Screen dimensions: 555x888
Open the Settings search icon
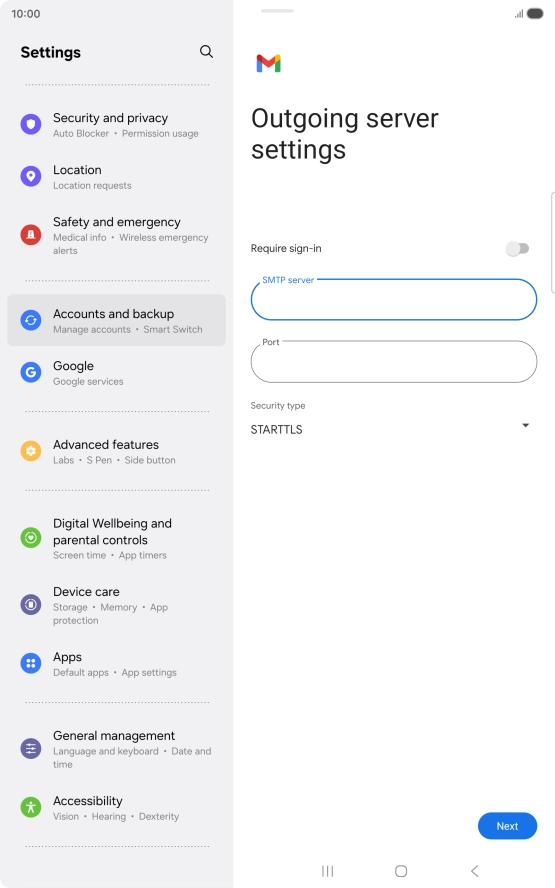(x=206, y=52)
